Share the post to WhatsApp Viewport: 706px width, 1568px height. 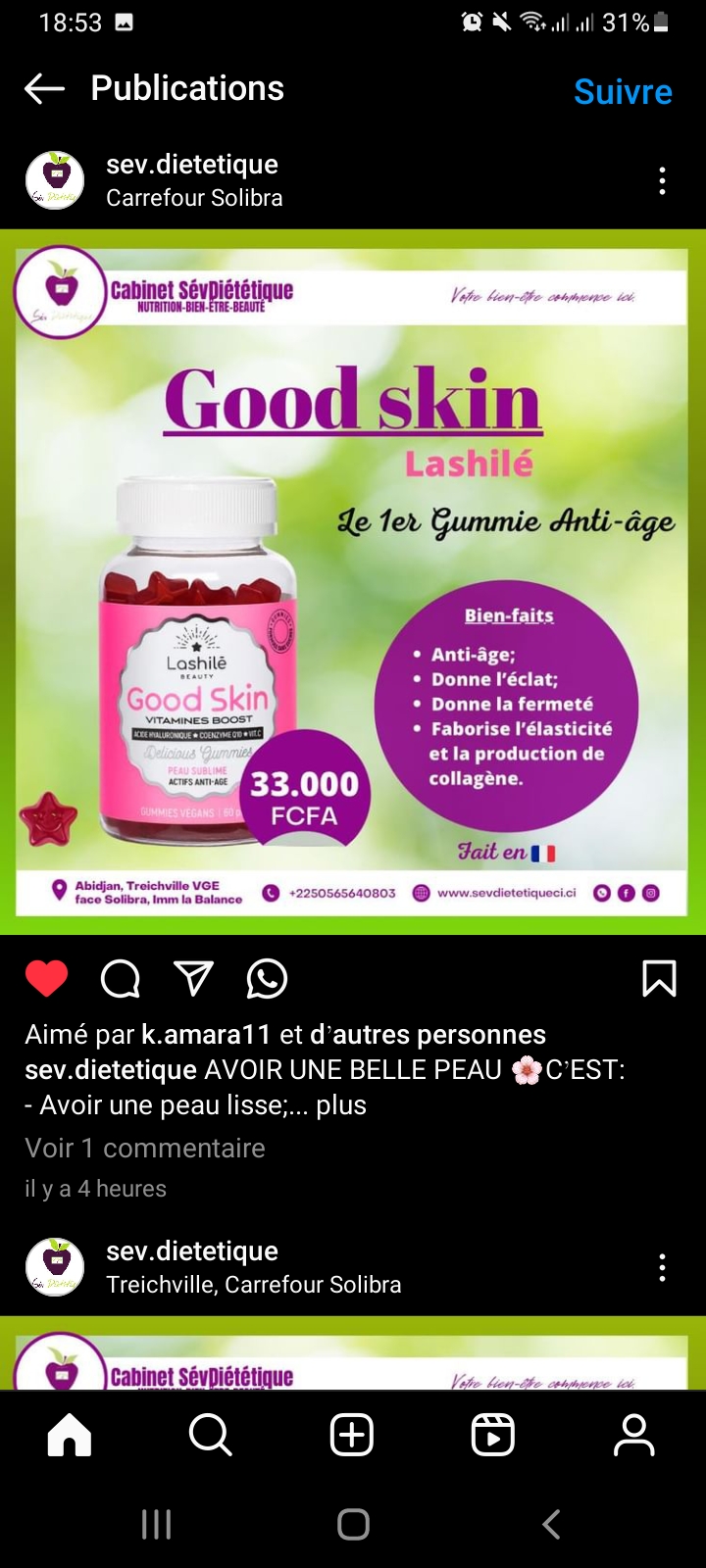(x=267, y=978)
